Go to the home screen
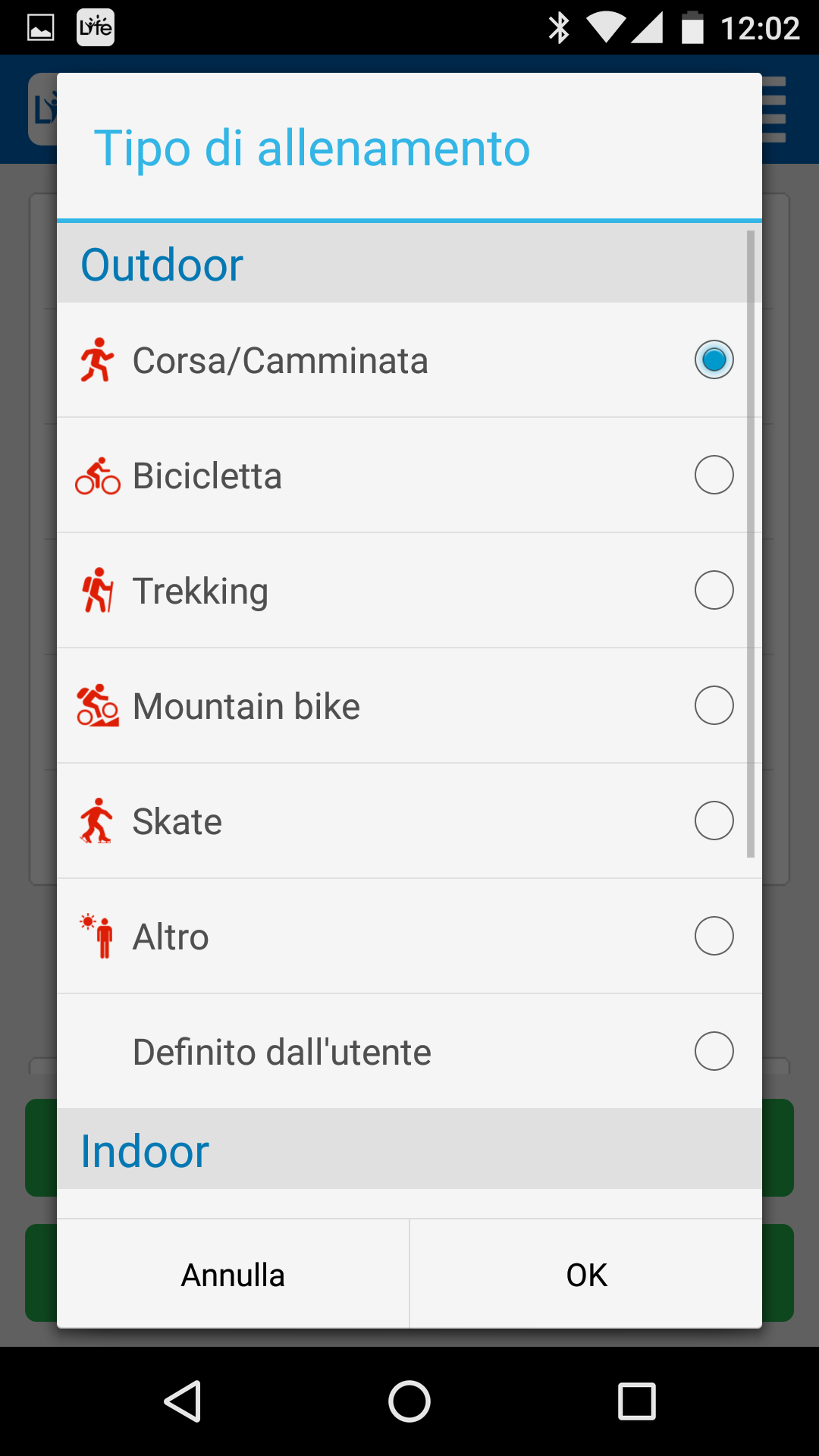The width and height of the screenshot is (819, 1456). pyautogui.click(x=409, y=1401)
